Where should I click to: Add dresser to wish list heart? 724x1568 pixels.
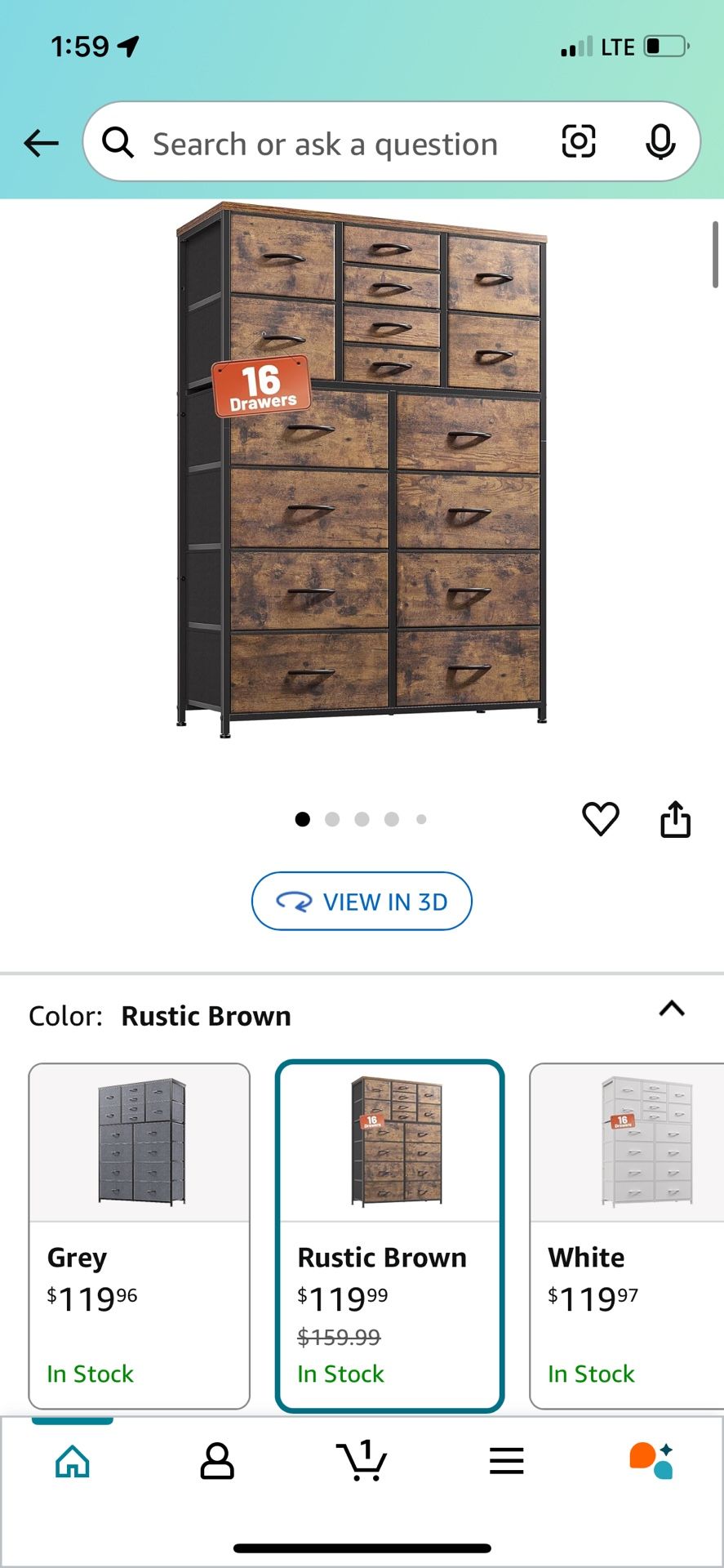coord(600,818)
